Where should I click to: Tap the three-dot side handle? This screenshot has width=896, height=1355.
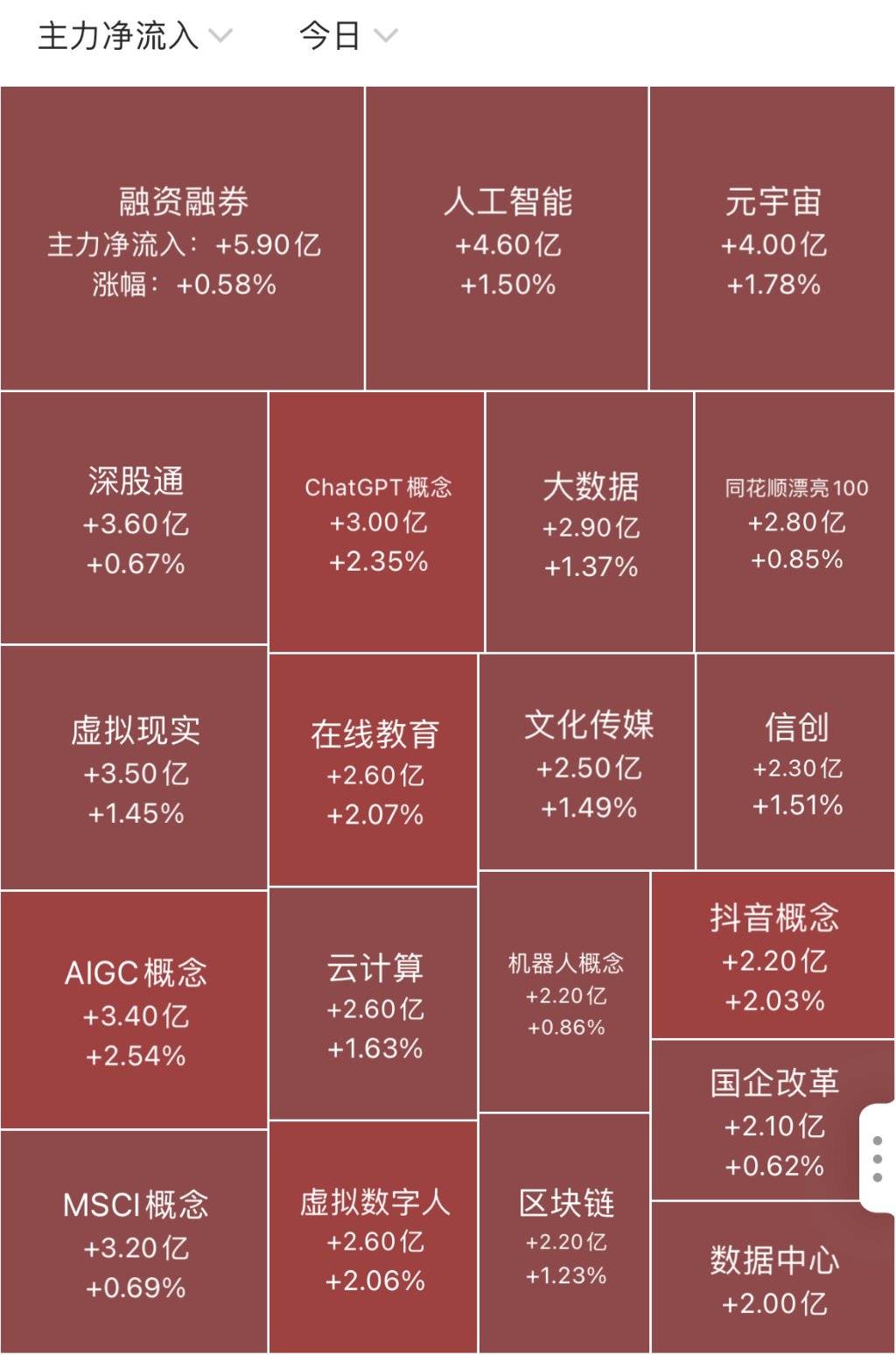[878, 1160]
